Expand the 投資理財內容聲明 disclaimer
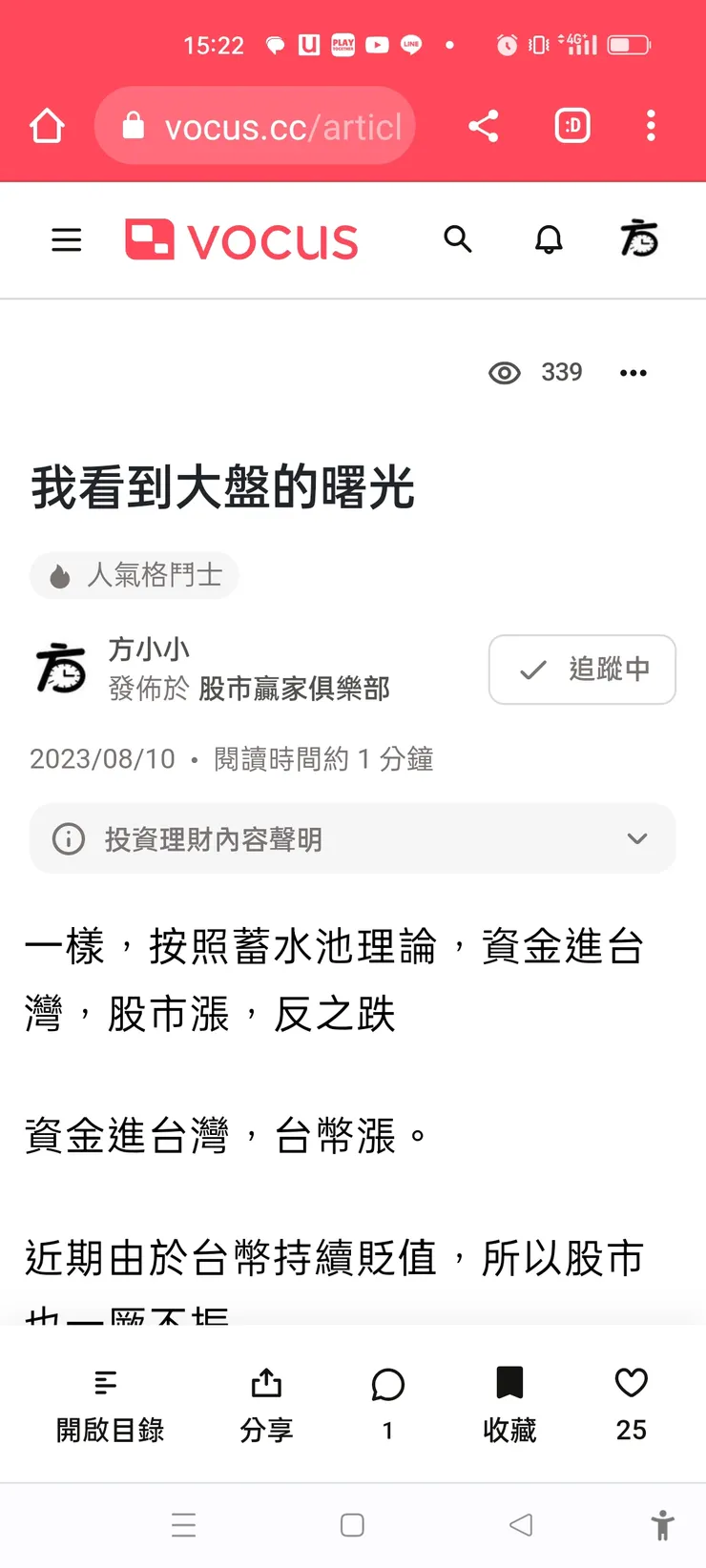 [x=636, y=838]
